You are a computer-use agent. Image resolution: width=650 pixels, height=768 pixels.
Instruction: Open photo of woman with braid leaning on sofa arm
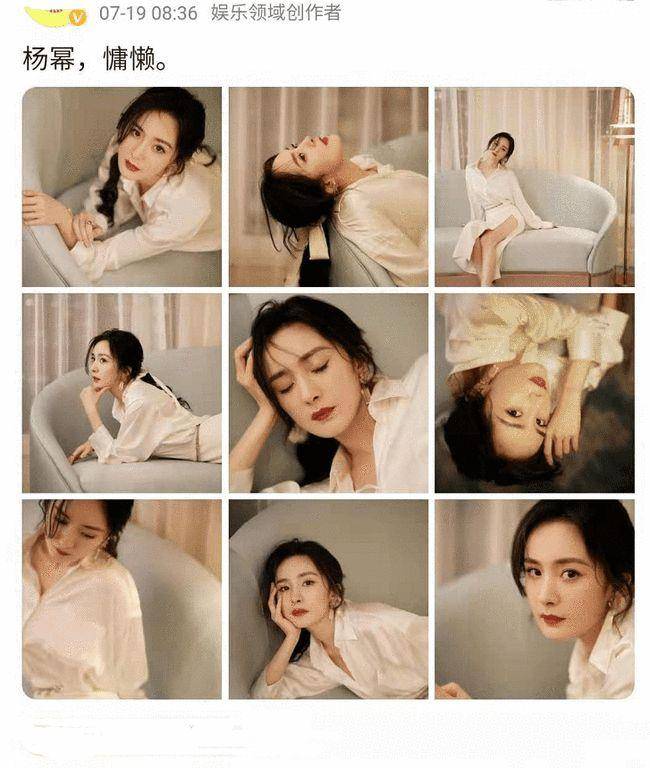coord(122,187)
